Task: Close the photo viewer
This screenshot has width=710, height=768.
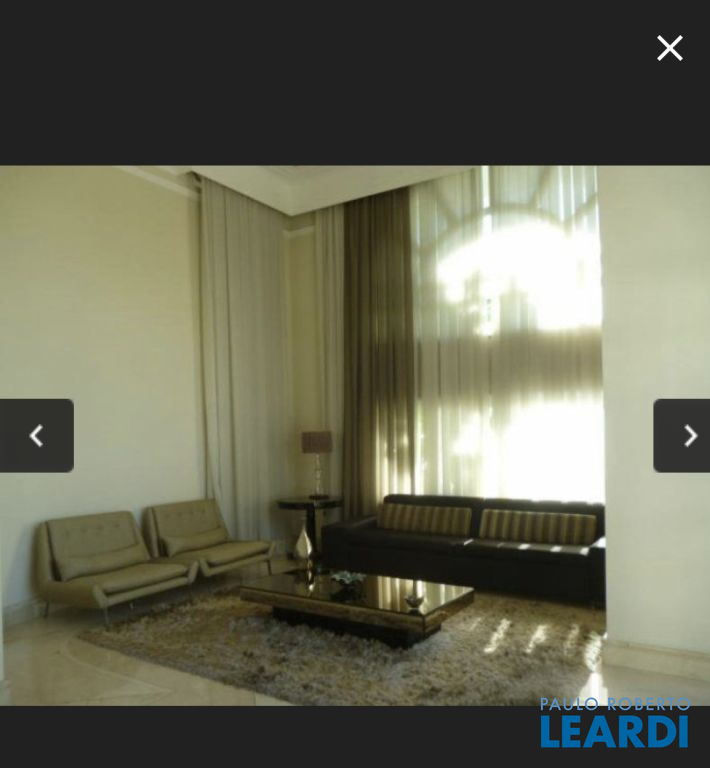Action: (669, 48)
